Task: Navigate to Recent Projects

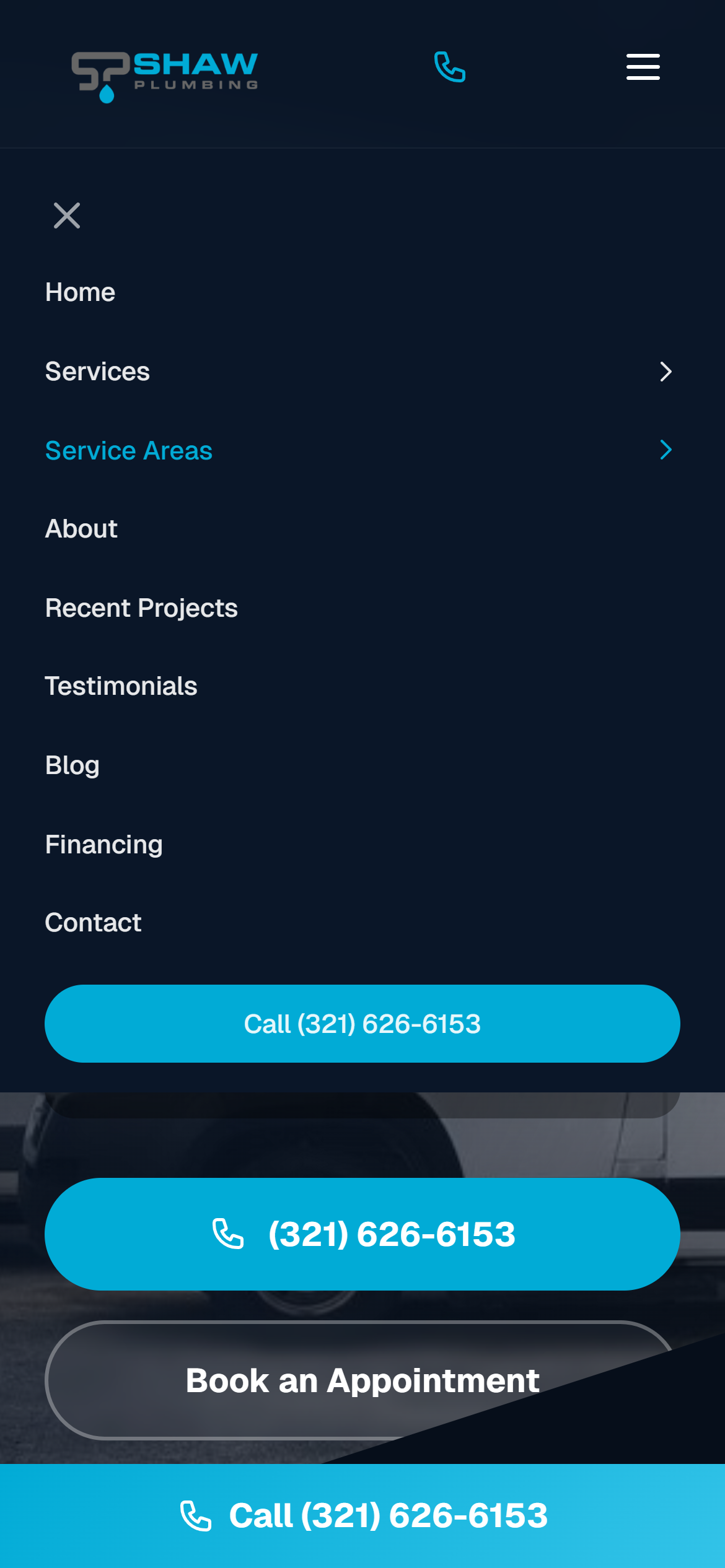Action: click(x=141, y=608)
